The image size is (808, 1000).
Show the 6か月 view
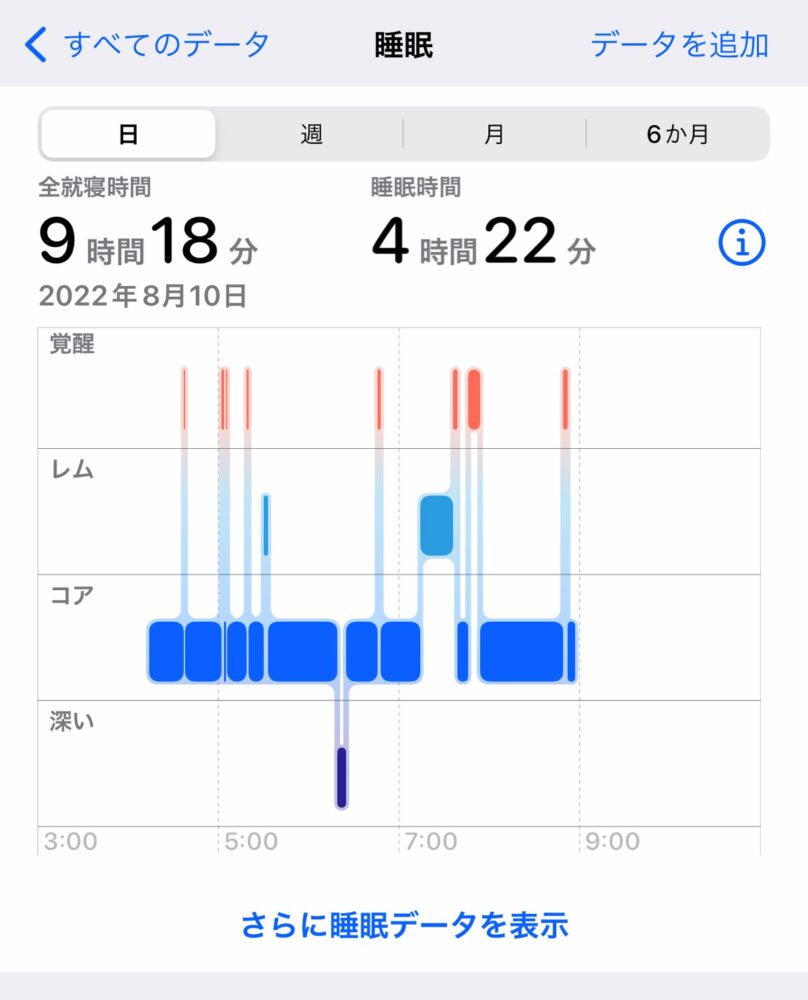677,135
